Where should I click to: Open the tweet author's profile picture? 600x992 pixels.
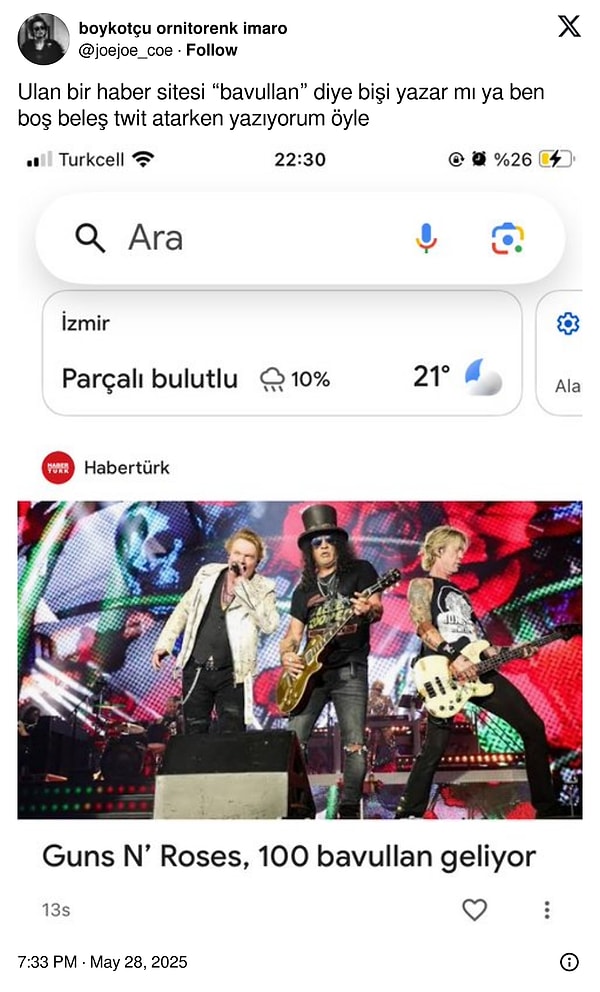click(x=44, y=39)
